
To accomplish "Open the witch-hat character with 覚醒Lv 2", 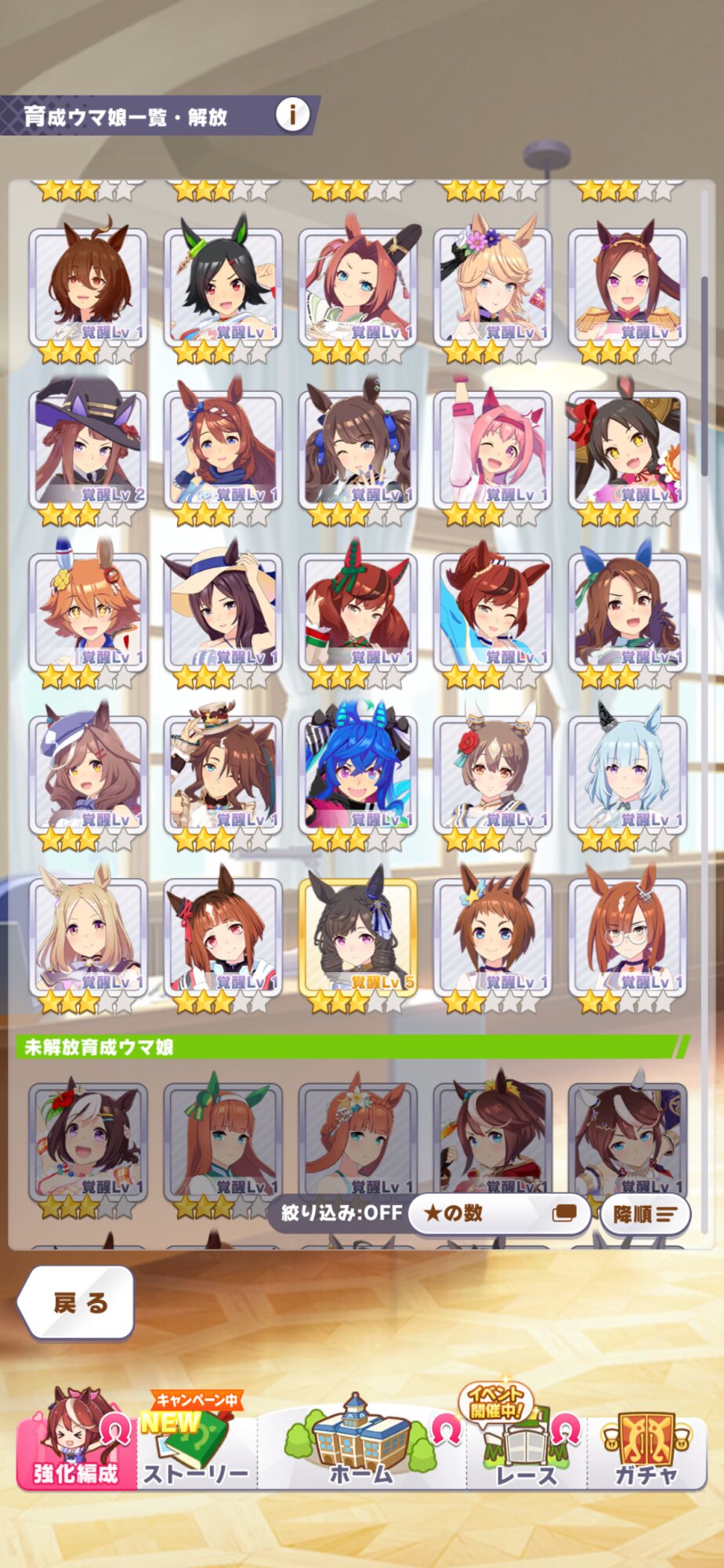I will (x=88, y=450).
